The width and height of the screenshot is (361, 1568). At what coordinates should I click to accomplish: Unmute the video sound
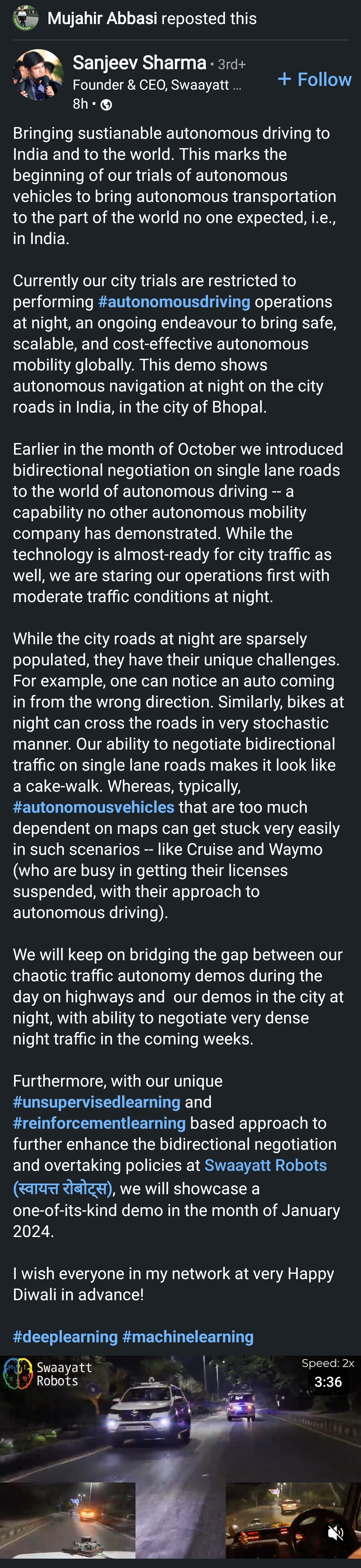pos(336,1533)
